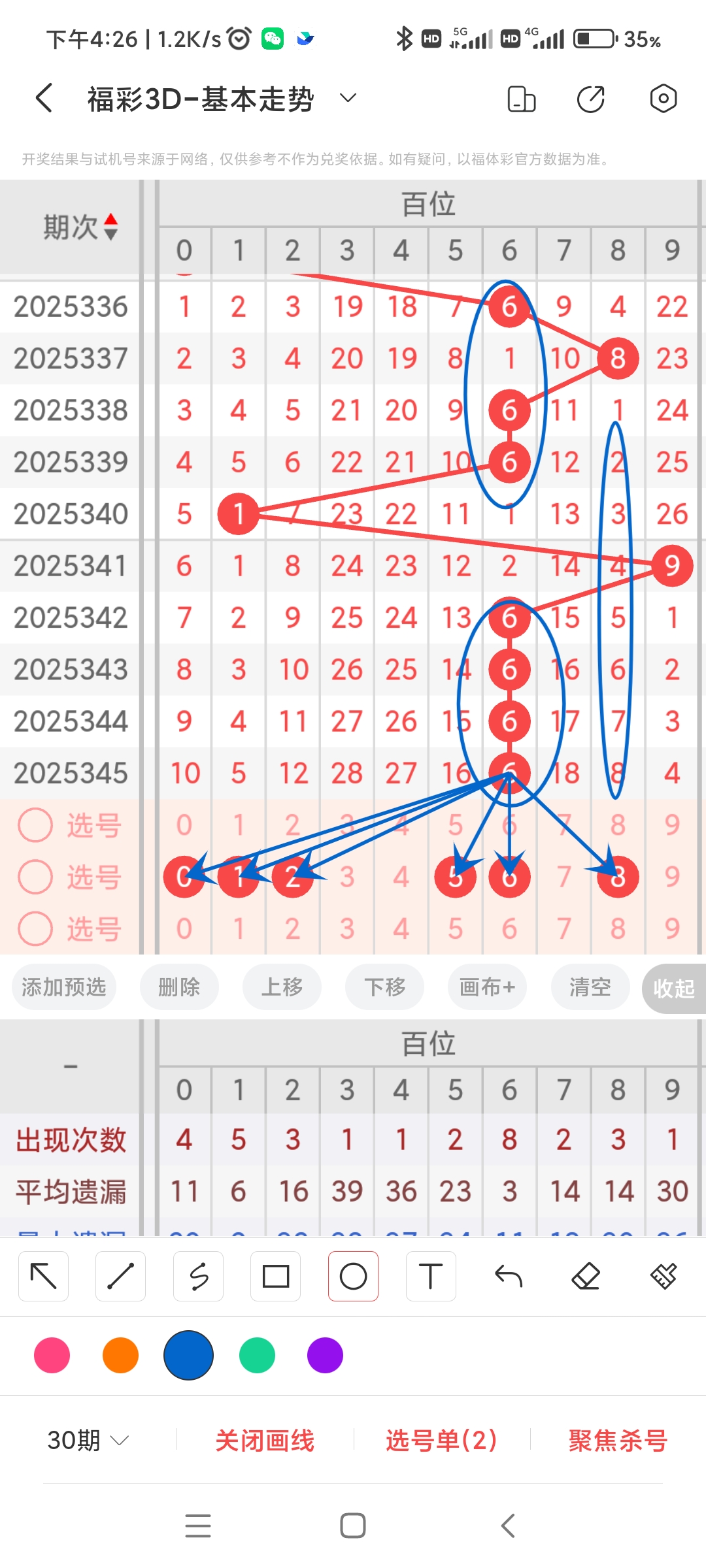Viewport: 706px width, 1568px height.
Task: Select the text annotation tool
Action: pos(431,1275)
